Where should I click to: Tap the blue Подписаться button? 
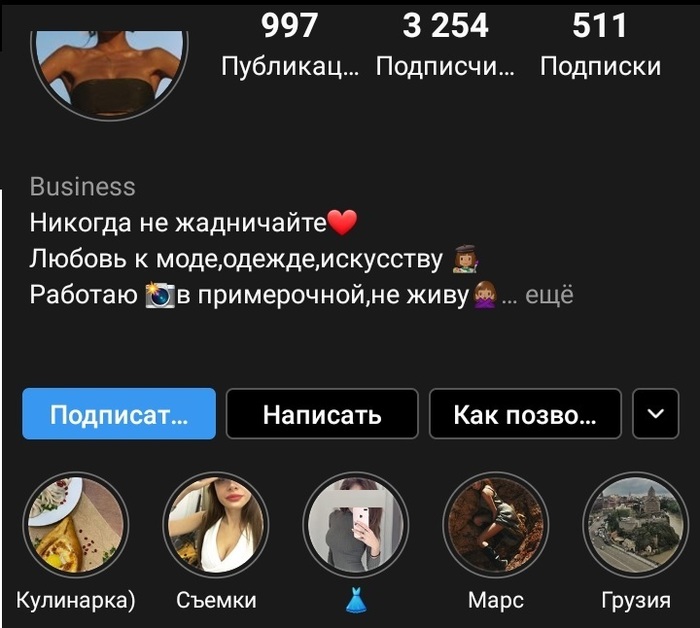tap(119, 414)
